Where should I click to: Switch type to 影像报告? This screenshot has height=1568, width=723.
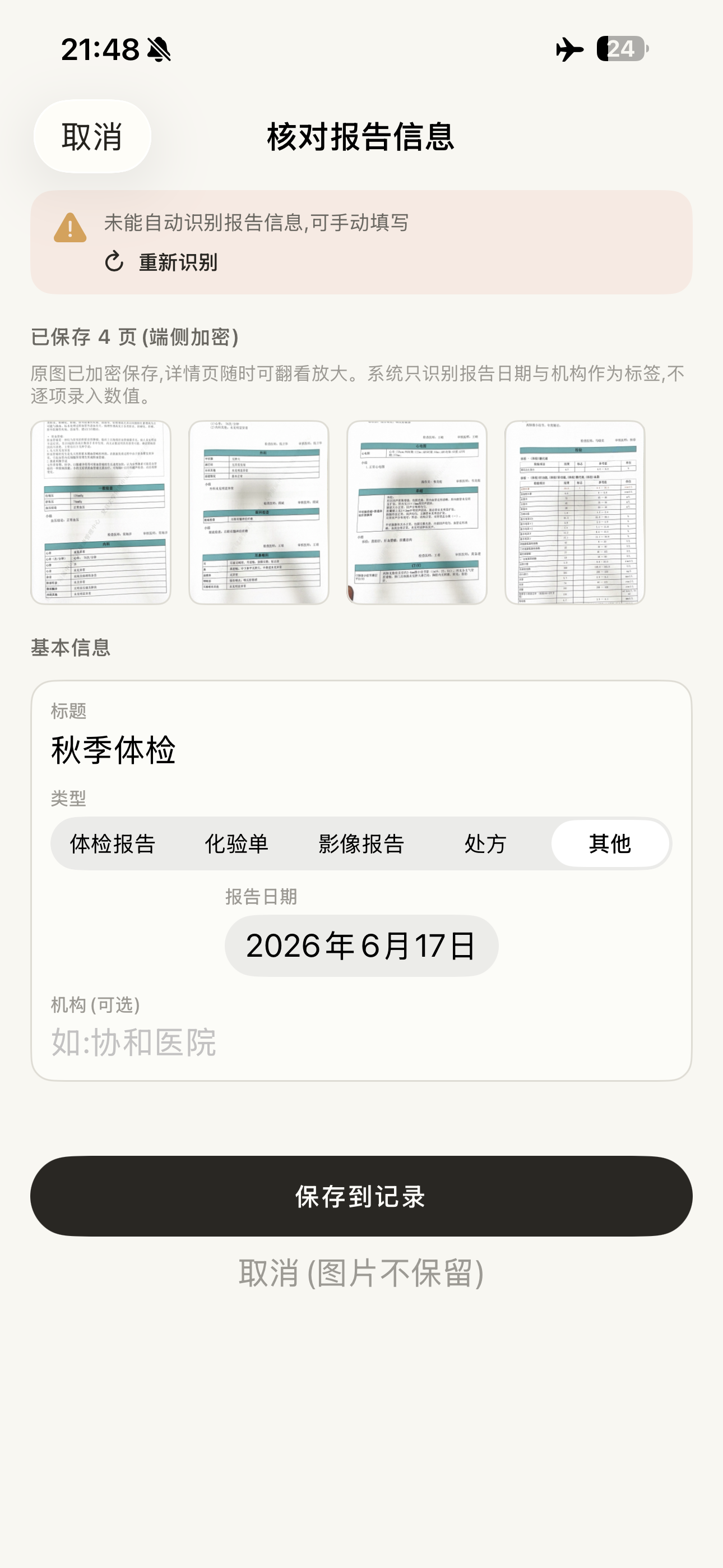pos(361,843)
